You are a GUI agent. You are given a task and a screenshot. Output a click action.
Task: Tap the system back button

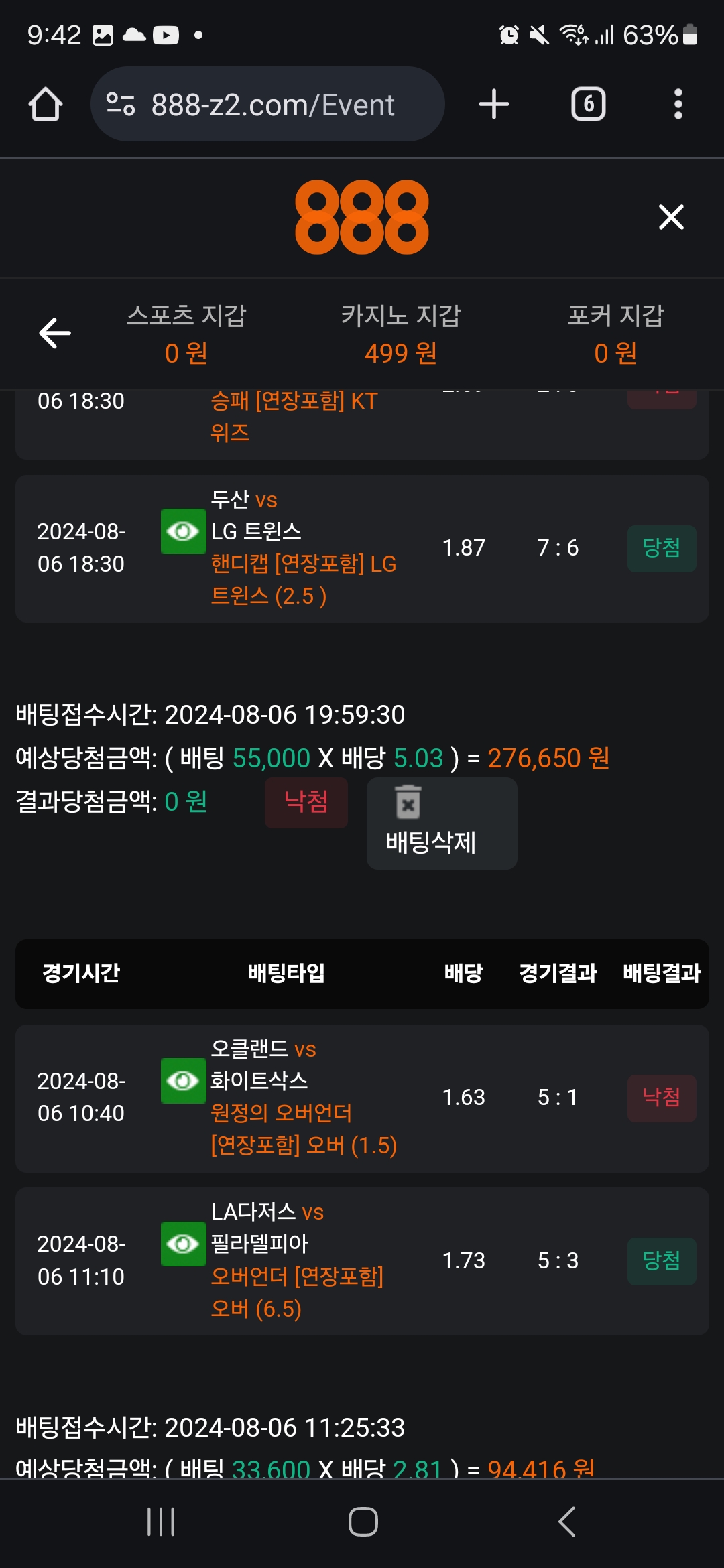pyautogui.click(x=566, y=1521)
